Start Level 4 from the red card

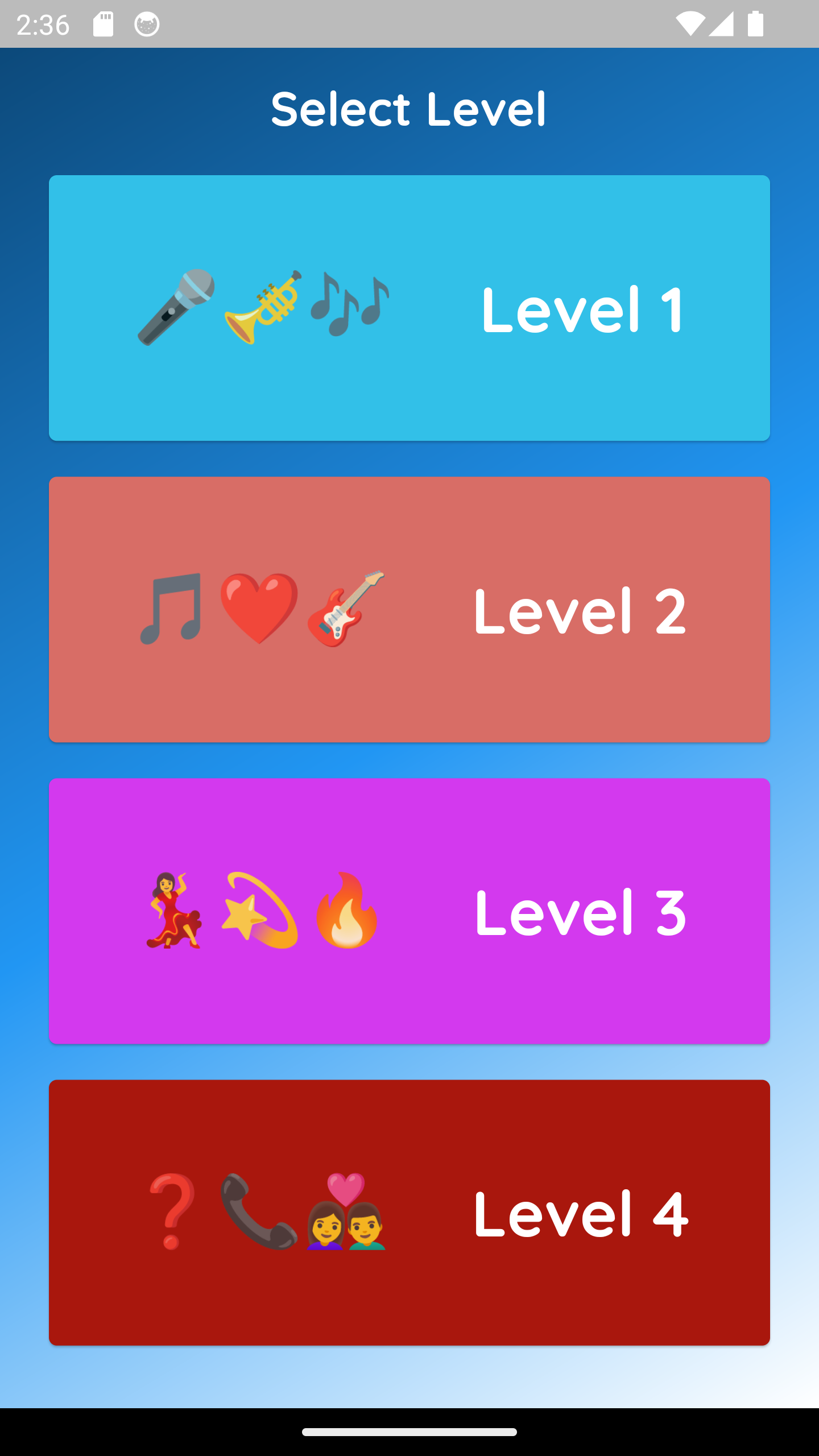point(409,1212)
